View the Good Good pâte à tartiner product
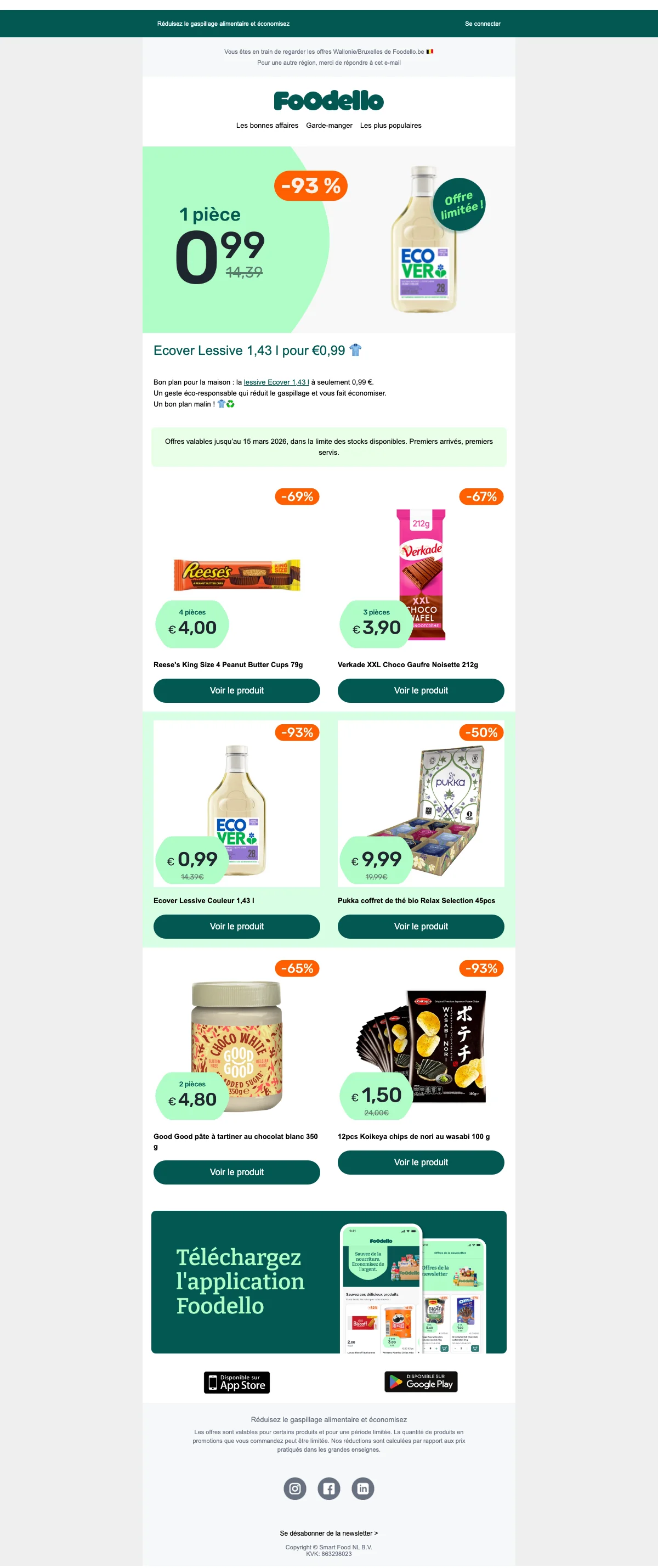 pyautogui.click(x=236, y=1172)
